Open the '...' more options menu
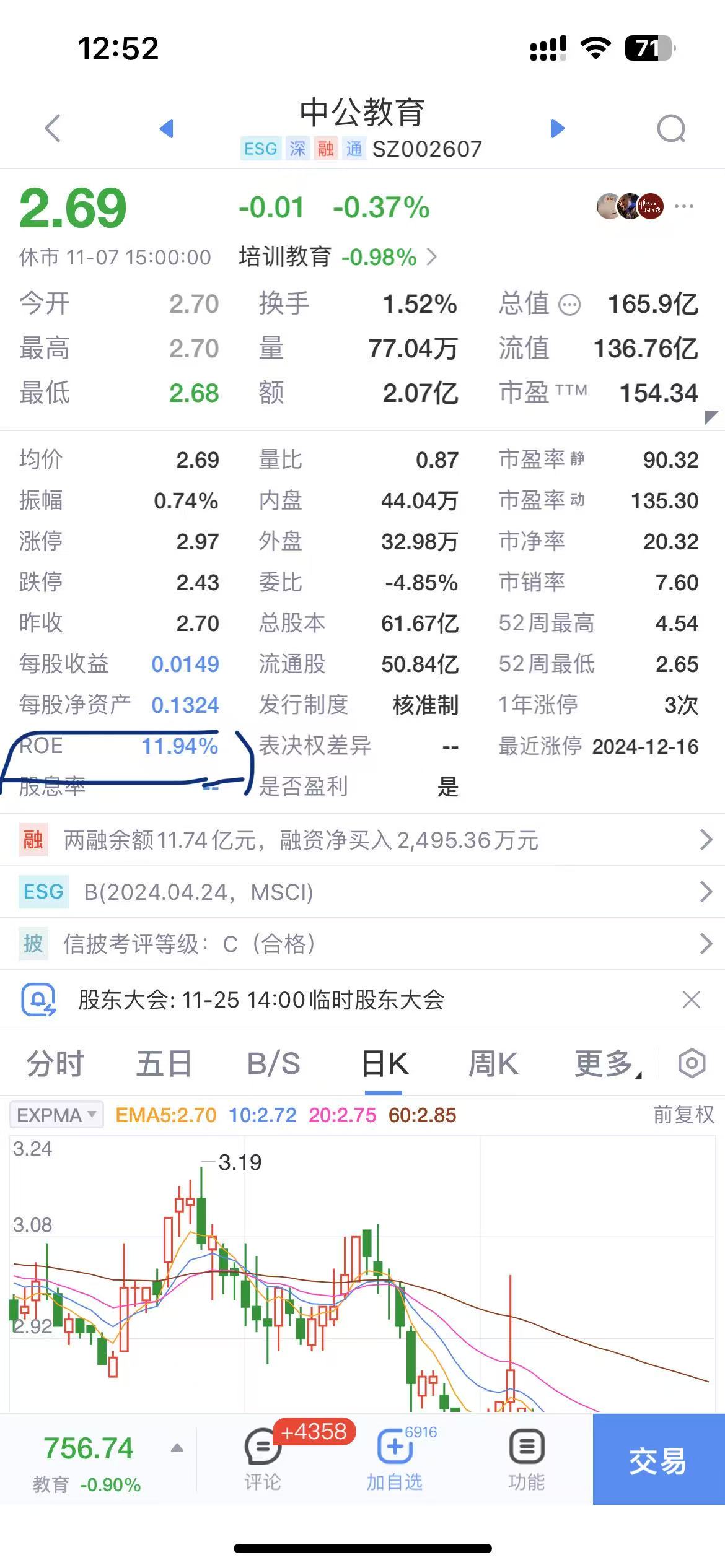 pyautogui.click(x=683, y=206)
